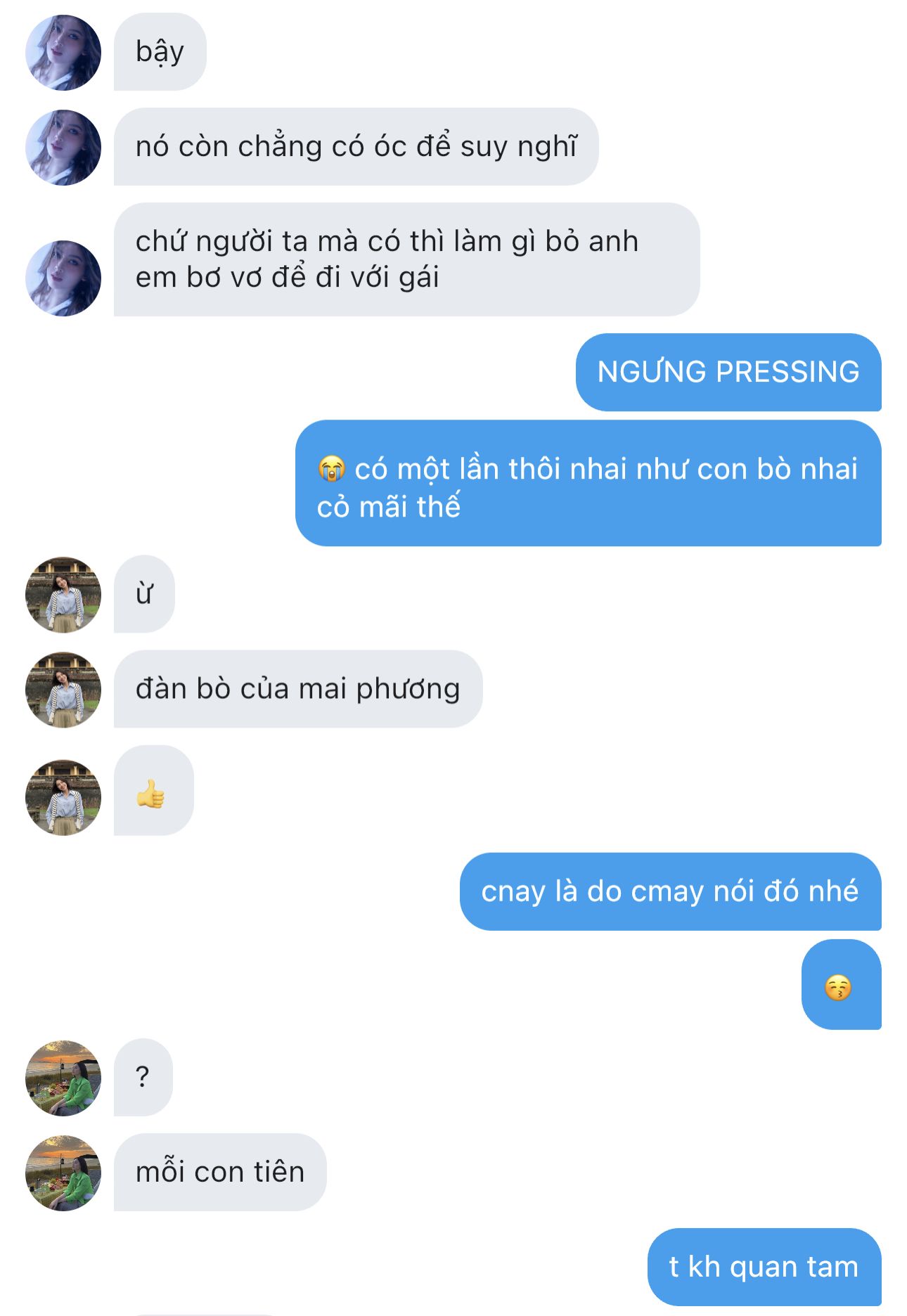This screenshot has height=1316, width=907.
Task: View the avatar beside the "?" message
Action: [x=63, y=1078]
